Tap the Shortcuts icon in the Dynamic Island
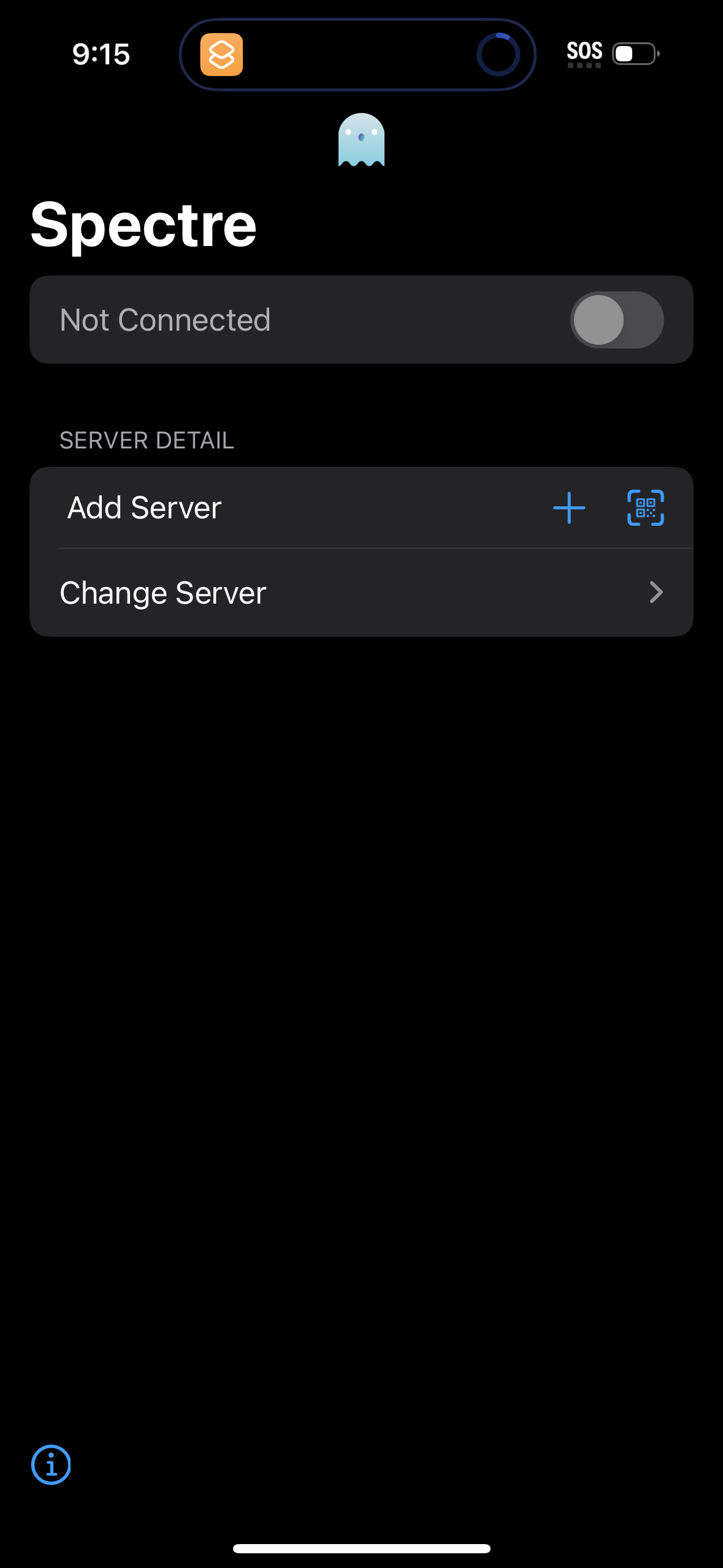723x1568 pixels. (x=223, y=55)
